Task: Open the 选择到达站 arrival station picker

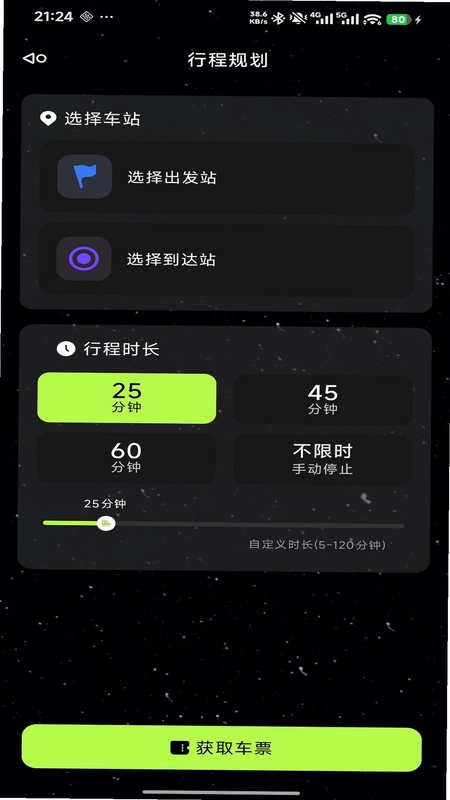Action: tap(227, 259)
